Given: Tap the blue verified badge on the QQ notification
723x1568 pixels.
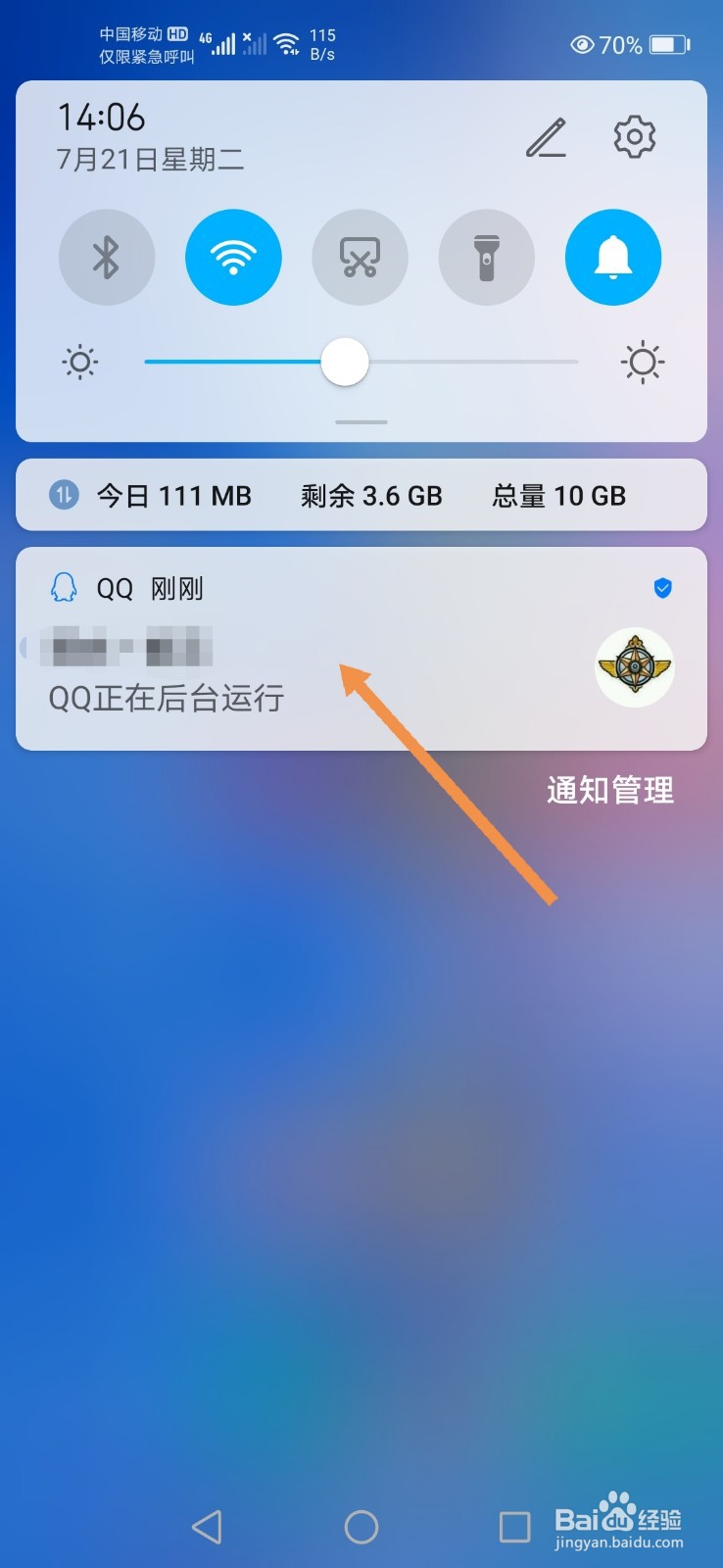Looking at the screenshot, I should [x=662, y=589].
